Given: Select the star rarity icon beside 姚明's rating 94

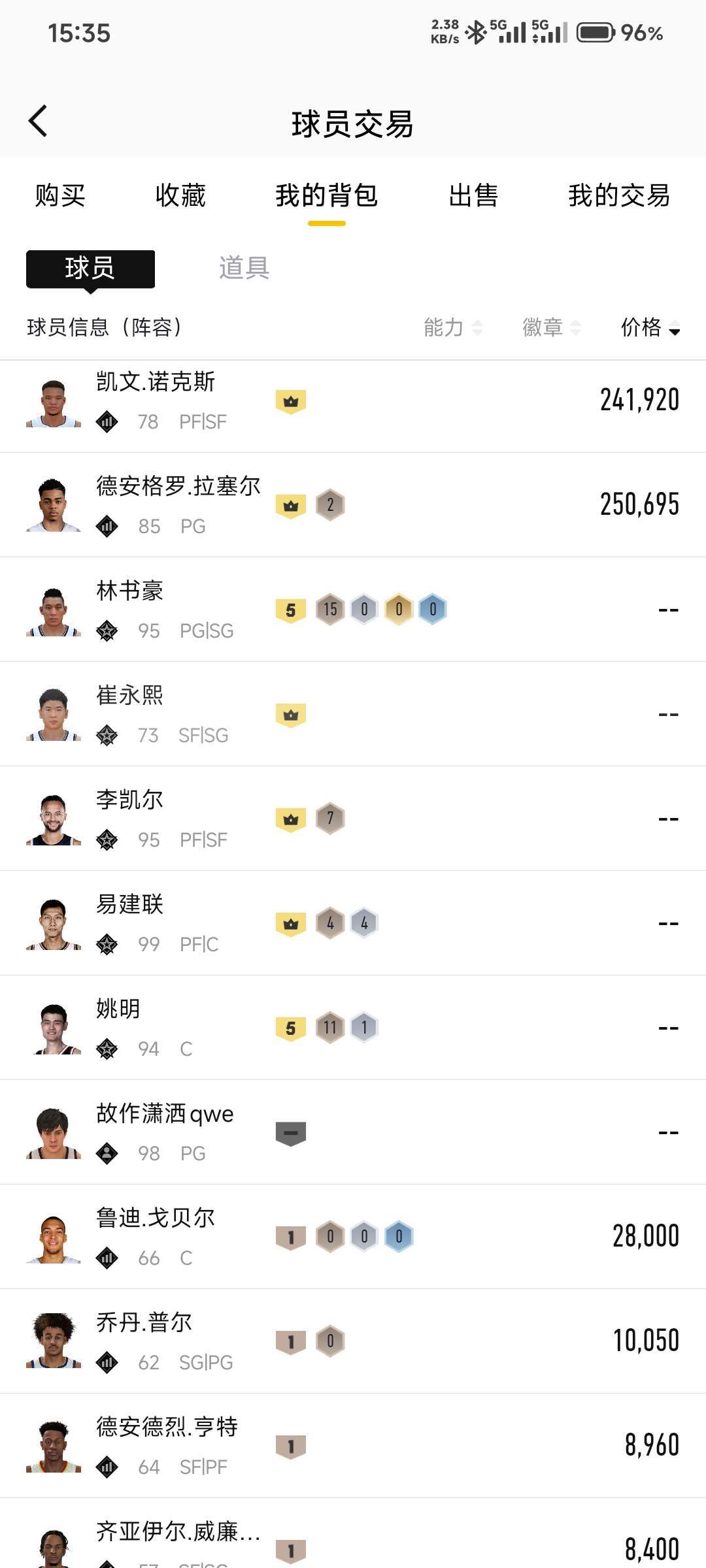Looking at the screenshot, I should pos(109,1049).
